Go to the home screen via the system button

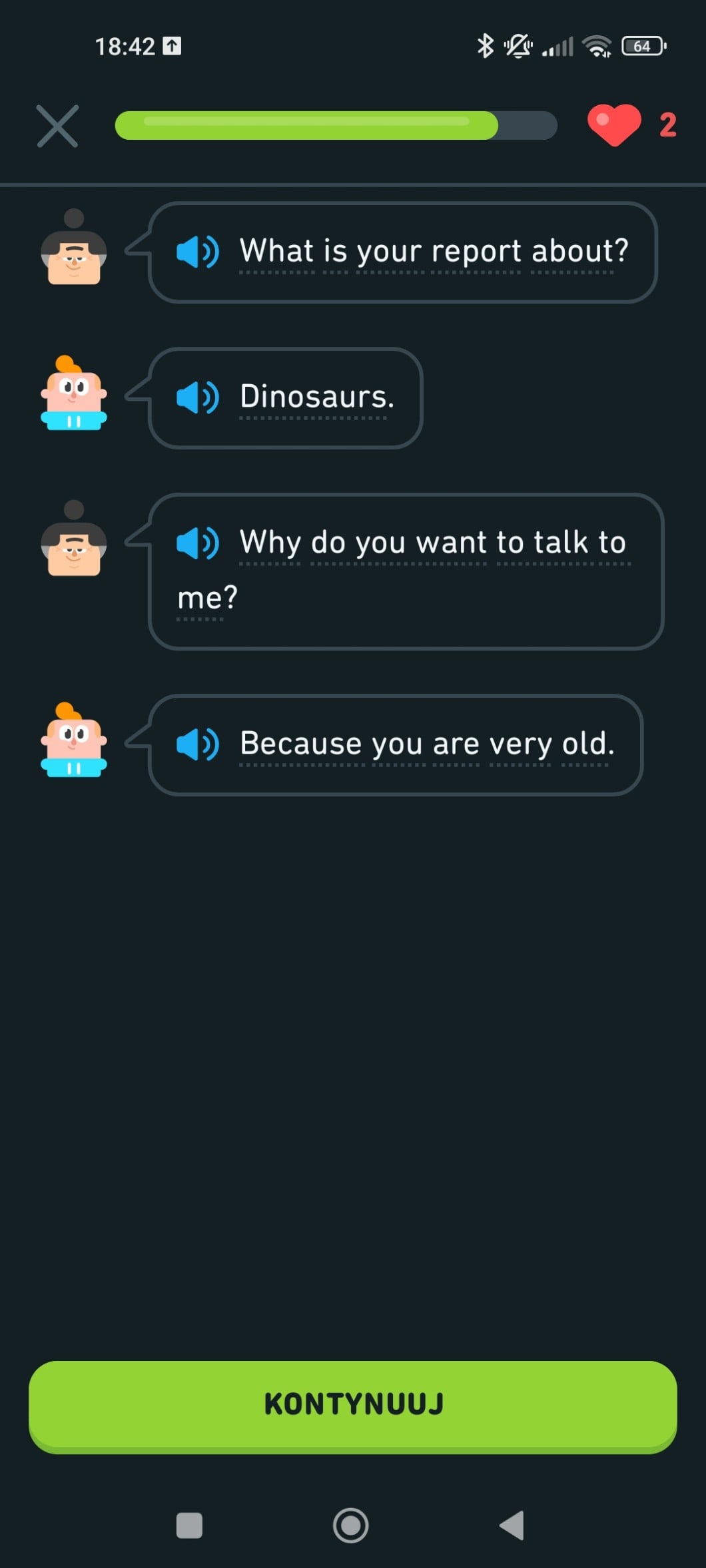click(351, 1525)
